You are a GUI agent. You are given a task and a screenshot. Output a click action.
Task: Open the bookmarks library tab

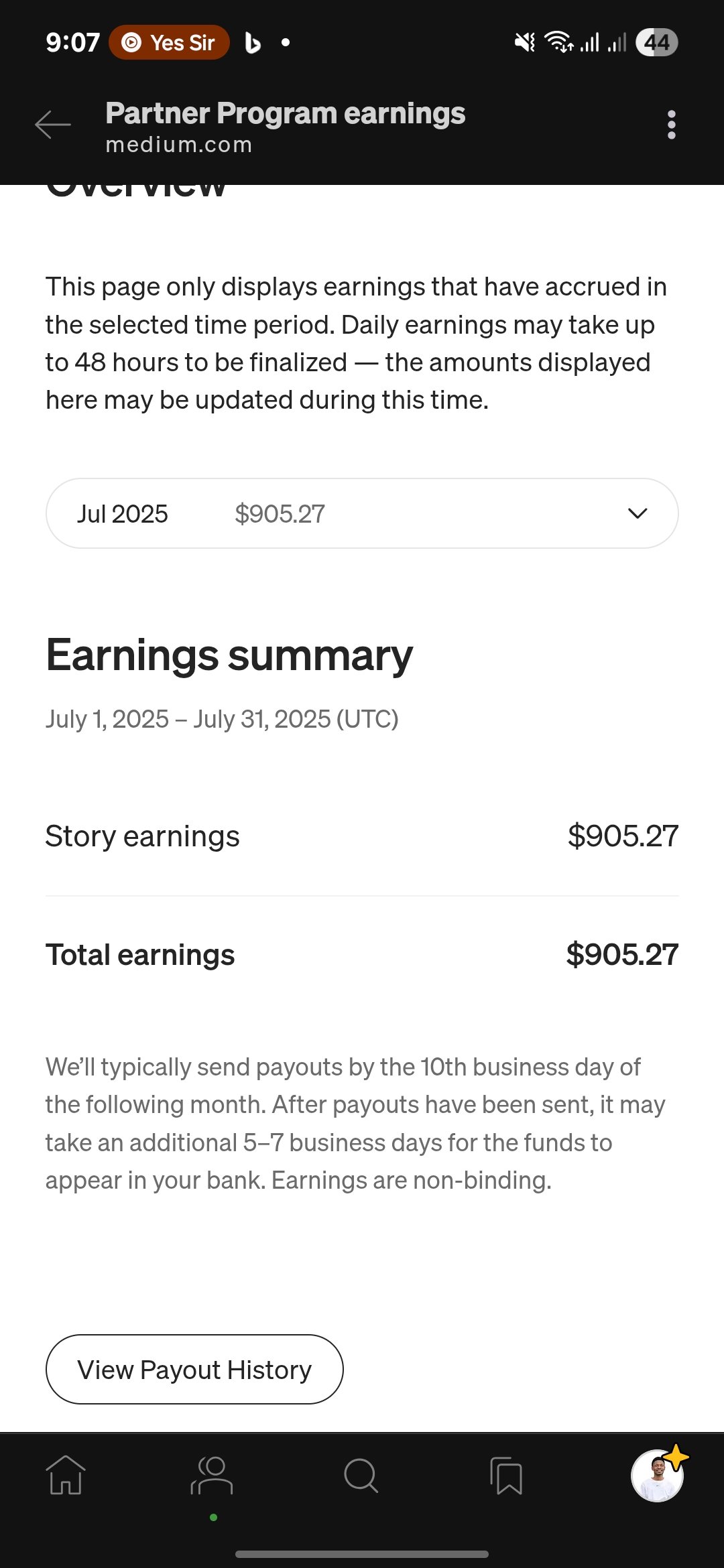click(507, 1476)
